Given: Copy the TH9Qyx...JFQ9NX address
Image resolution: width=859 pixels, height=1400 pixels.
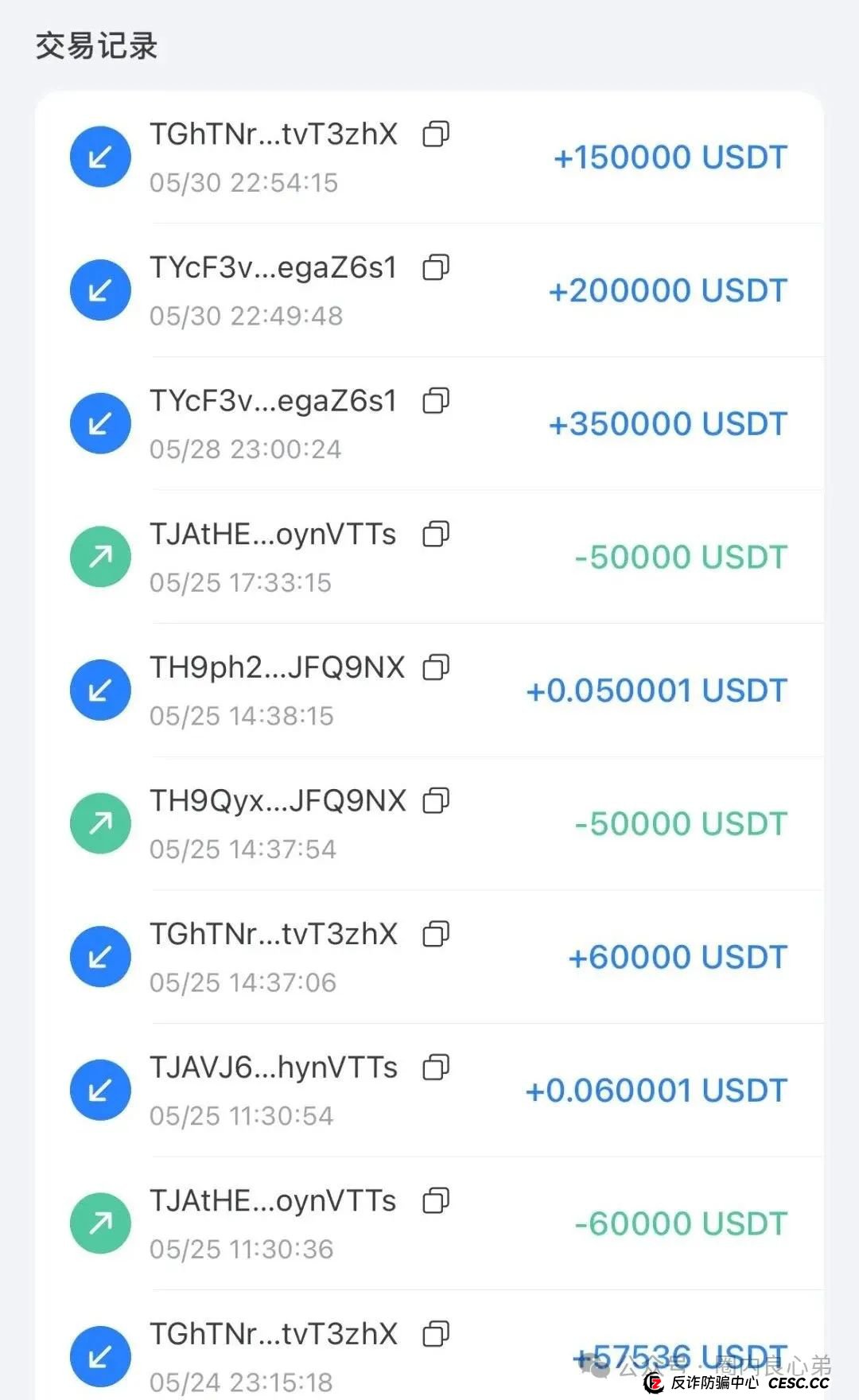Looking at the screenshot, I should [436, 802].
